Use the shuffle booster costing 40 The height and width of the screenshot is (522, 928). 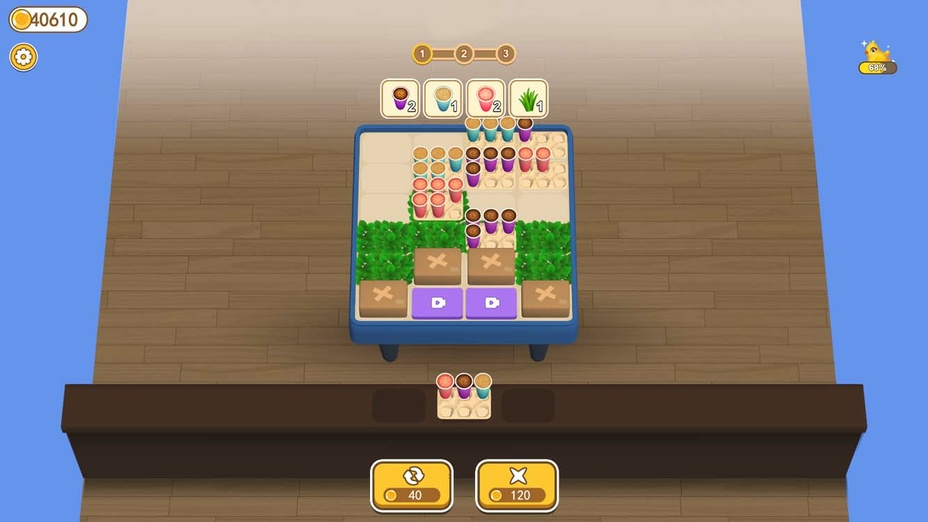click(x=411, y=485)
